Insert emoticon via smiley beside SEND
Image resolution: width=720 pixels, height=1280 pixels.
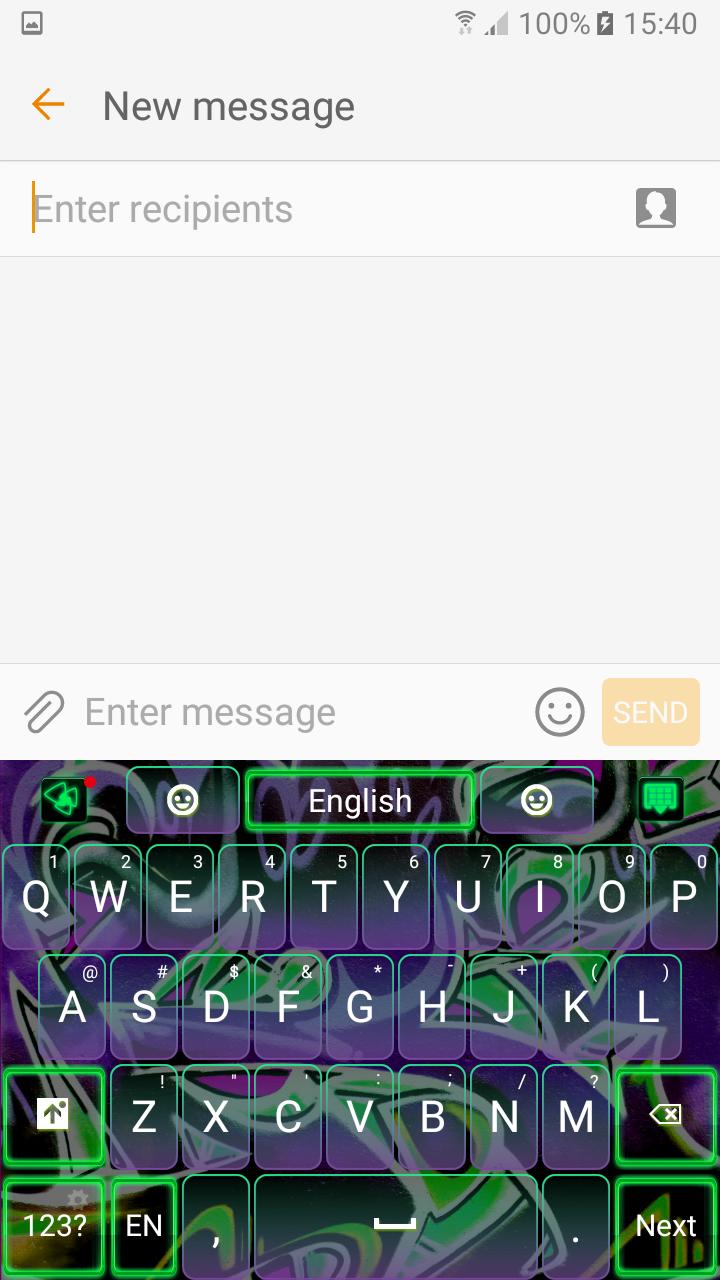pyautogui.click(x=558, y=712)
